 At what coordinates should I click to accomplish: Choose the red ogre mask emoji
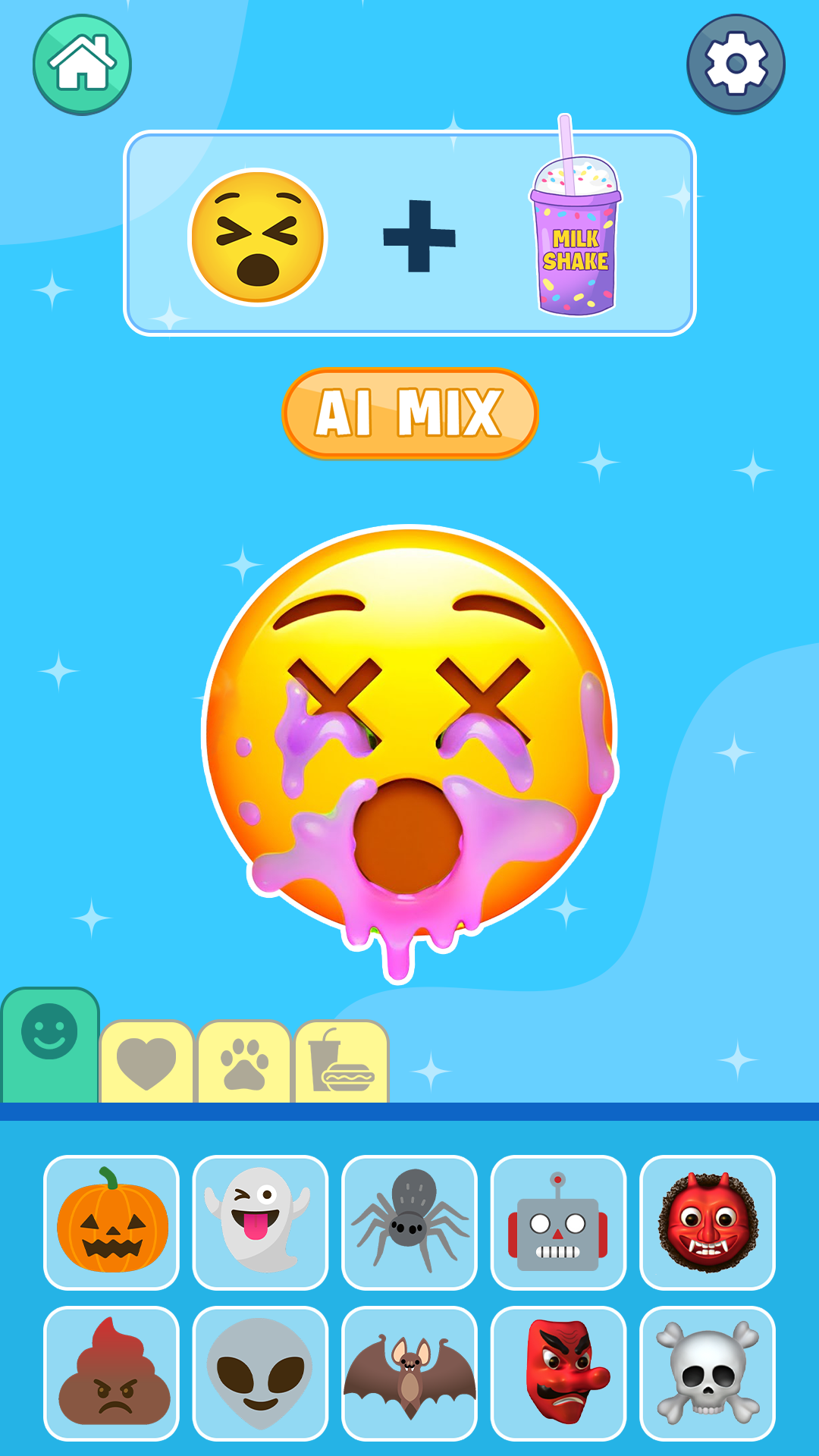click(x=707, y=1222)
